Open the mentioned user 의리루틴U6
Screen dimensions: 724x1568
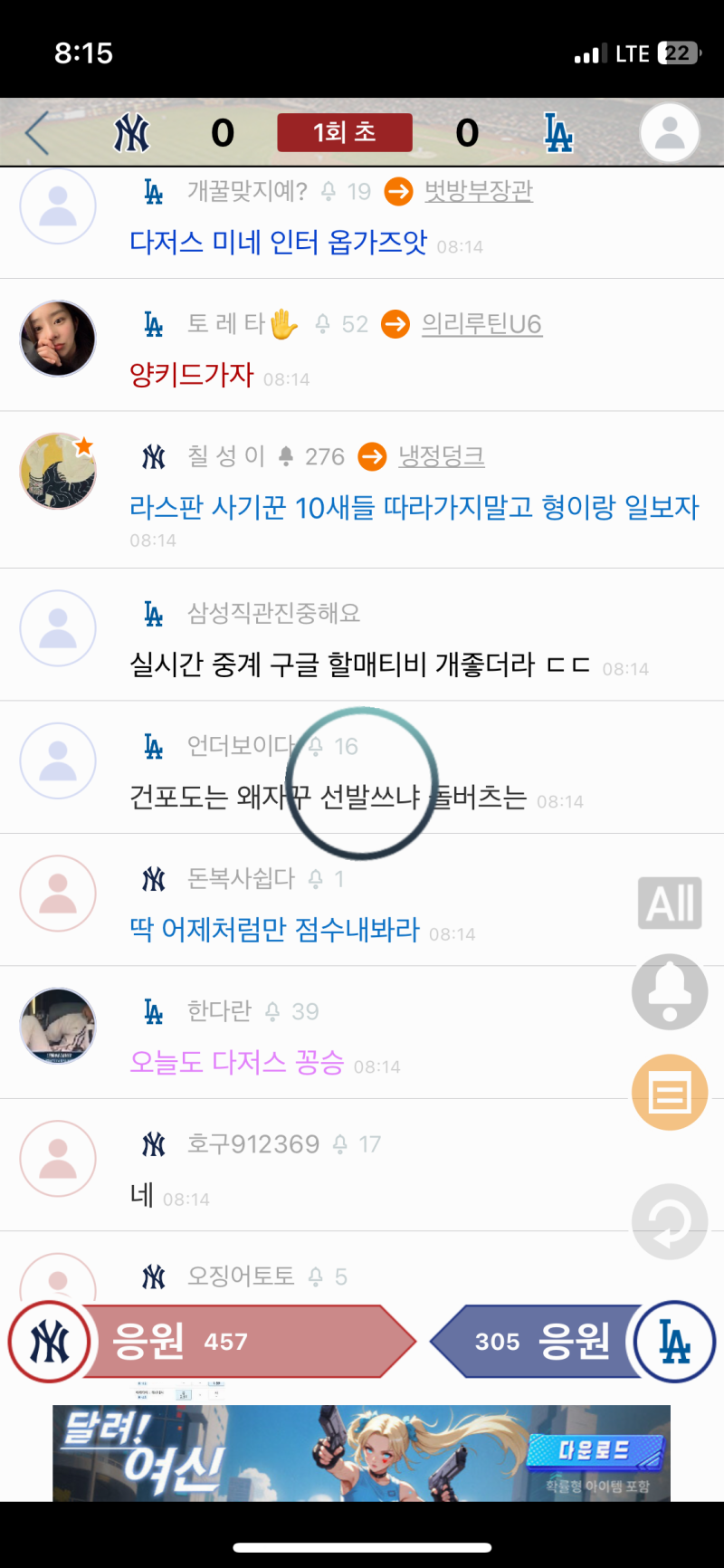pyautogui.click(x=481, y=324)
